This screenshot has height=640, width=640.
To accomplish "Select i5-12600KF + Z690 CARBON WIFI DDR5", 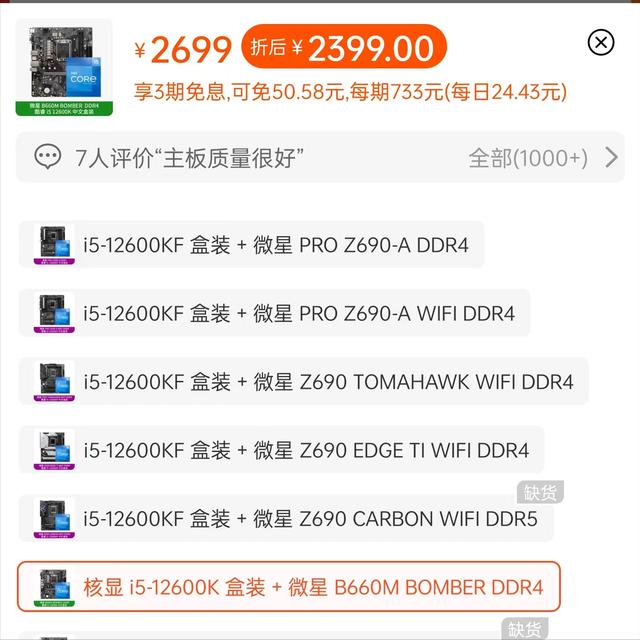I will coord(285,519).
